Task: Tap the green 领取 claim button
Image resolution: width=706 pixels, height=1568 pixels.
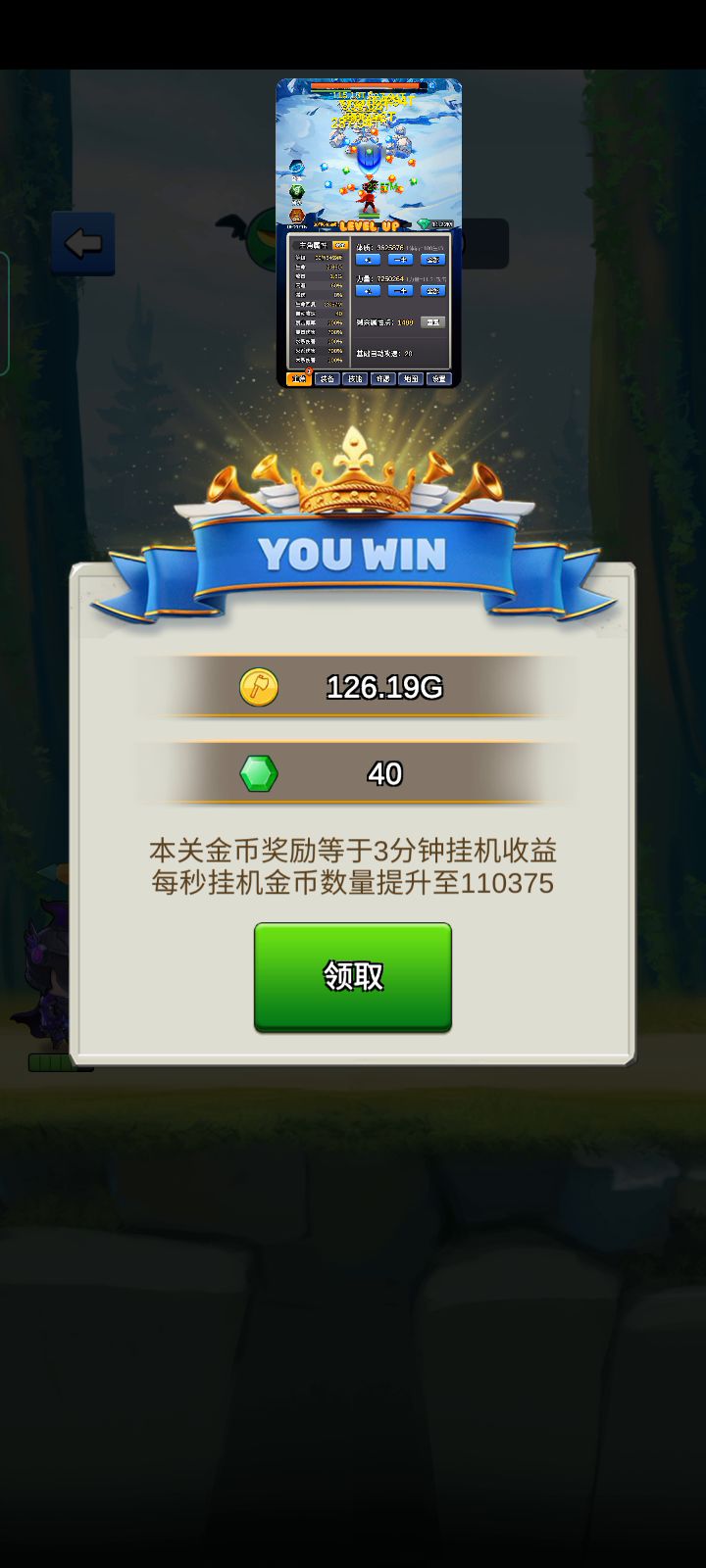Action: (353, 976)
